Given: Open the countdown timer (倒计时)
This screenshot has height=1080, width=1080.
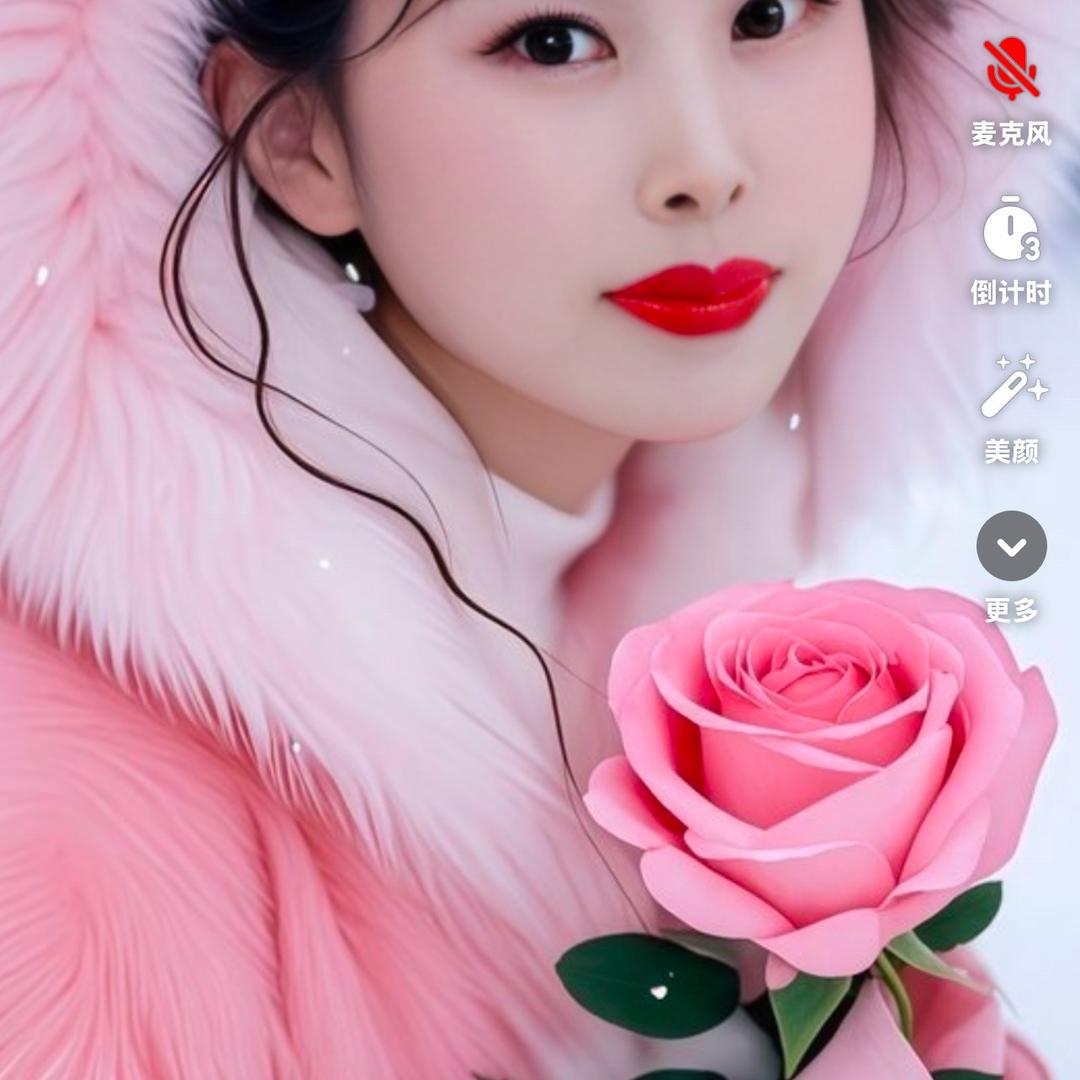Looking at the screenshot, I should 1011,230.
